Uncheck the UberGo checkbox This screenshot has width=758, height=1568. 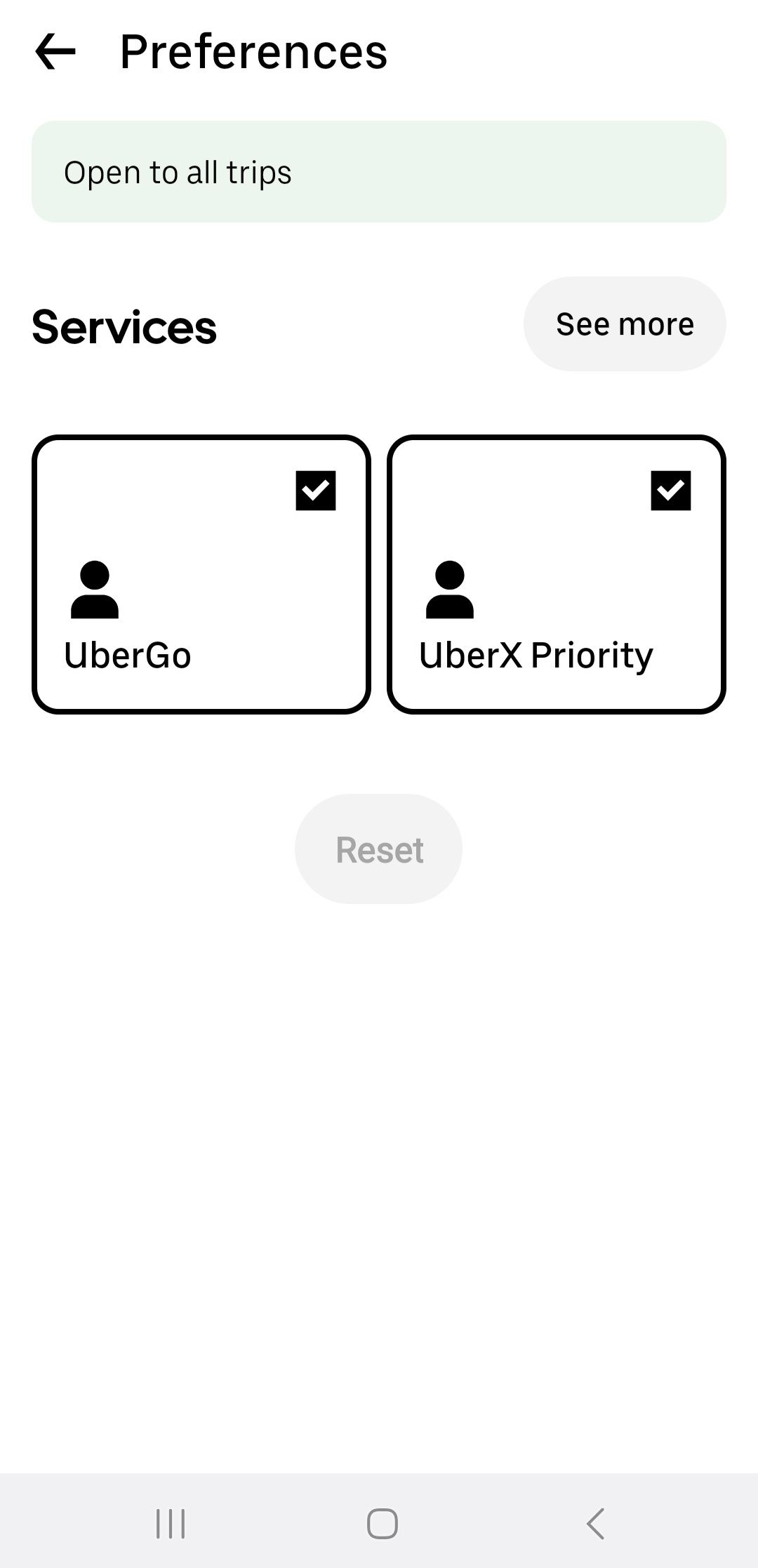coord(316,490)
